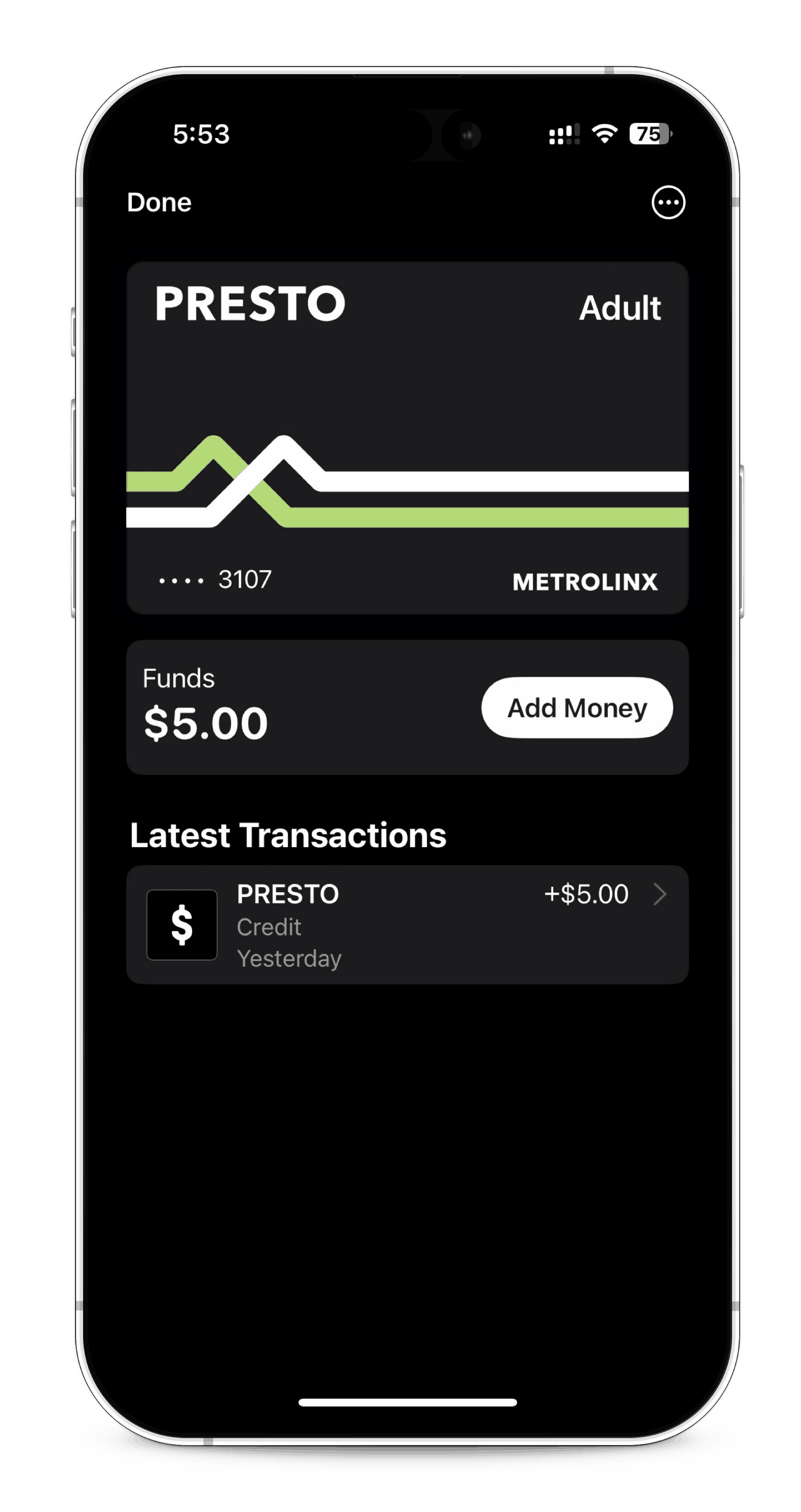Open the PRESTO +$5.00 credit transaction
This screenshot has width=801, height=1512.
pyautogui.click(x=407, y=925)
